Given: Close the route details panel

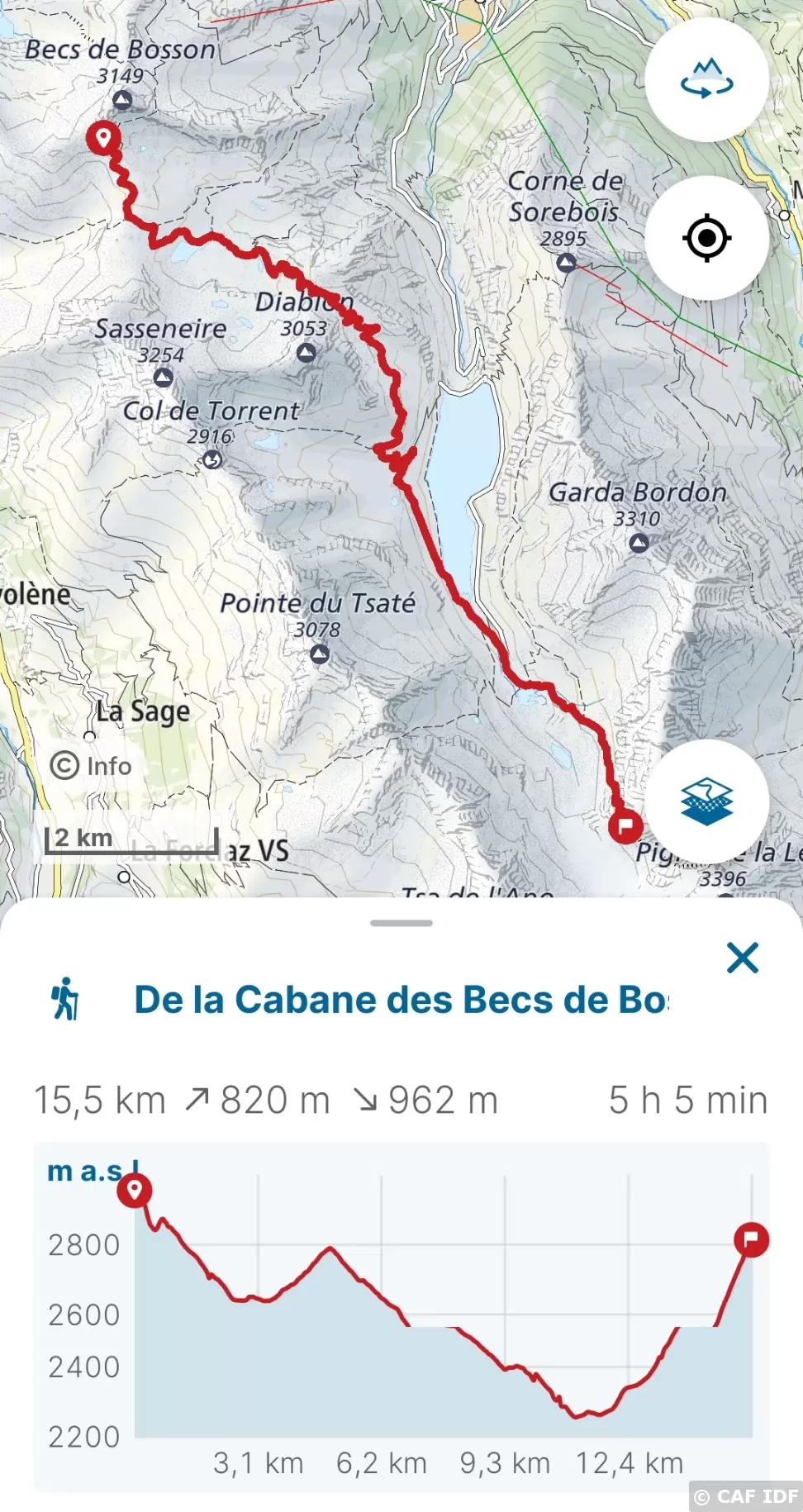Looking at the screenshot, I should point(742,958).
